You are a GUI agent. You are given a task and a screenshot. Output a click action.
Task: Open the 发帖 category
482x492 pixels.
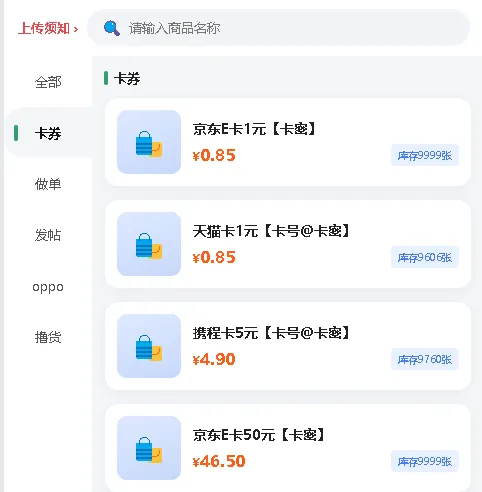(x=48, y=235)
